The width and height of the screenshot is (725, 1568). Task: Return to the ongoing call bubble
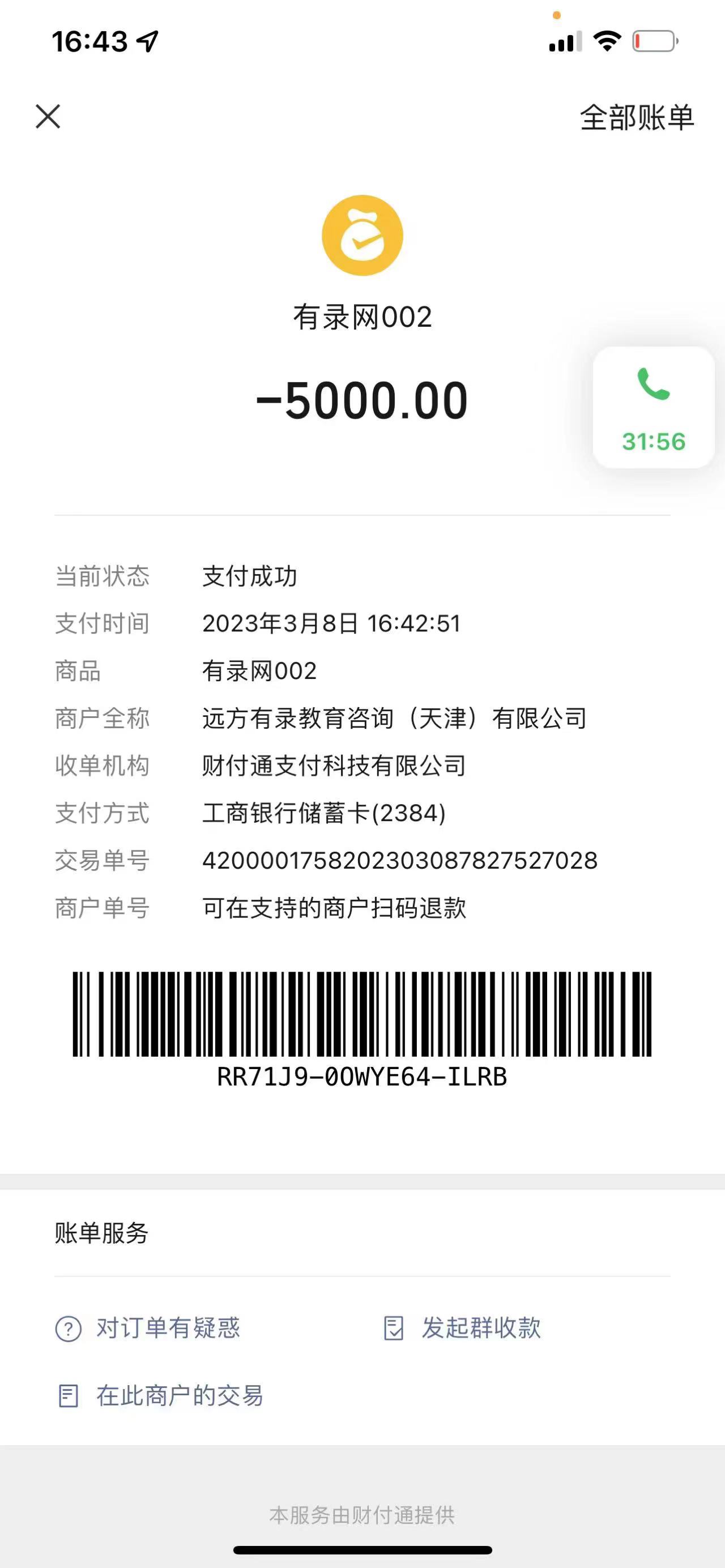pos(653,407)
